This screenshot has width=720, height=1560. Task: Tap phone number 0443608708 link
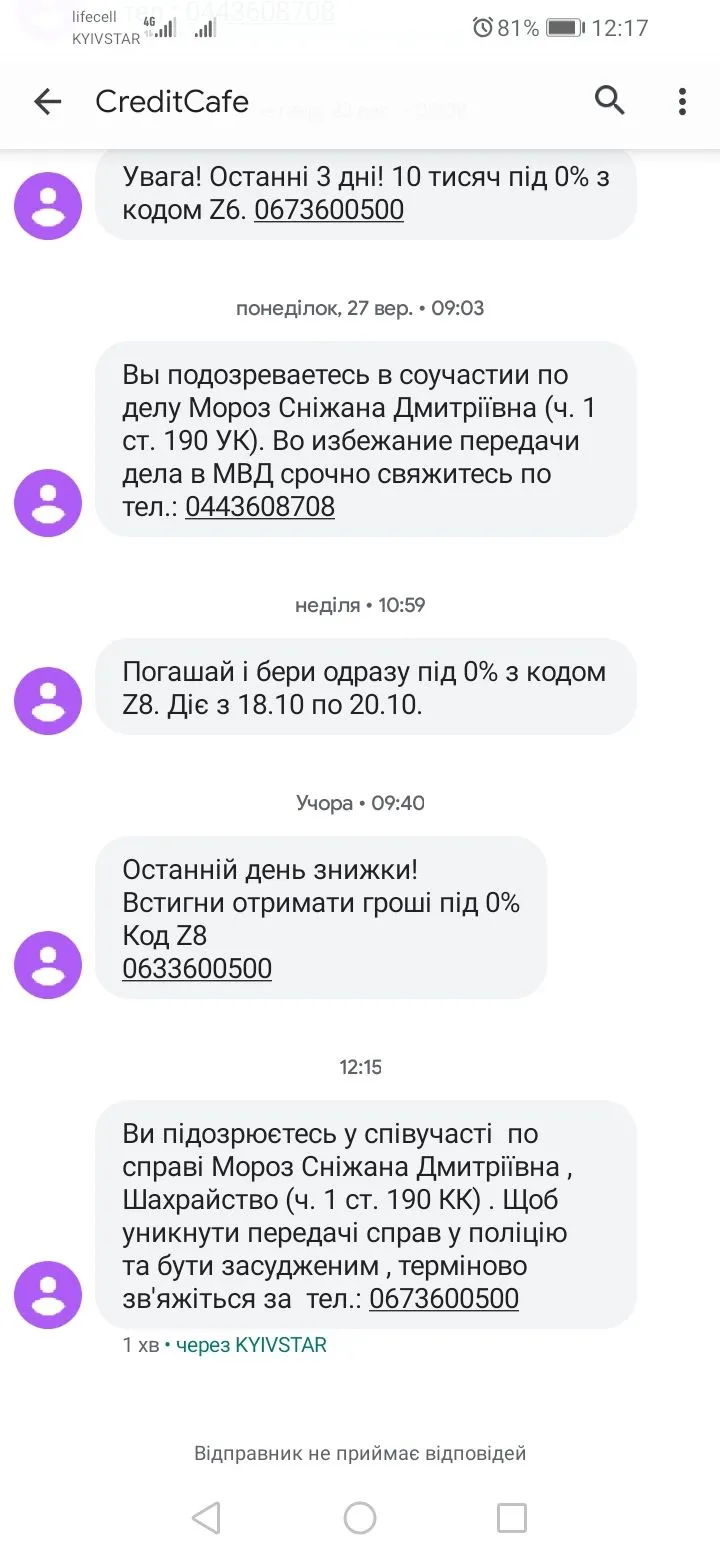(260, 506)
